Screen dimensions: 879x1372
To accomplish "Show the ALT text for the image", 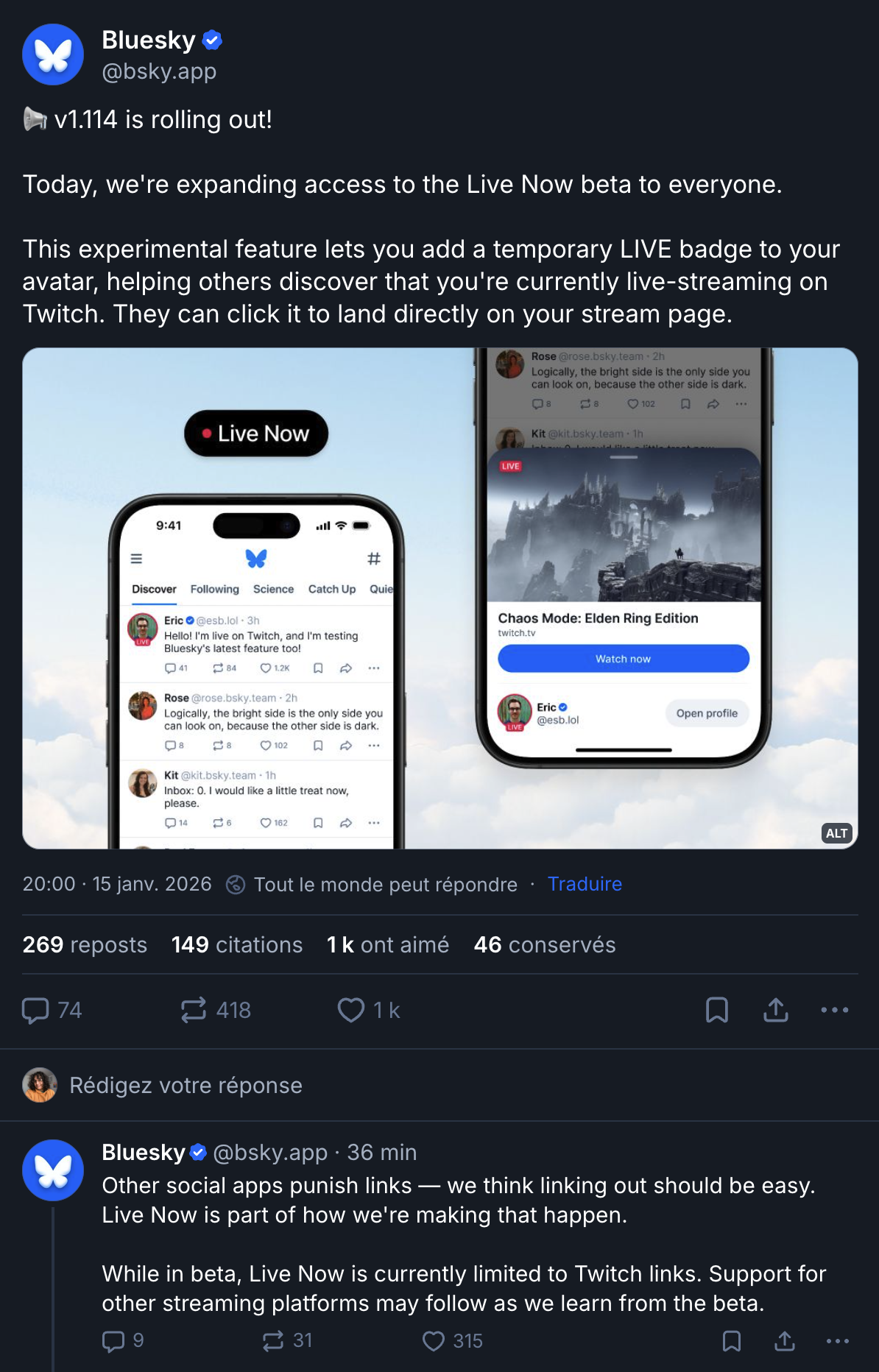I will tap(836, 833).
